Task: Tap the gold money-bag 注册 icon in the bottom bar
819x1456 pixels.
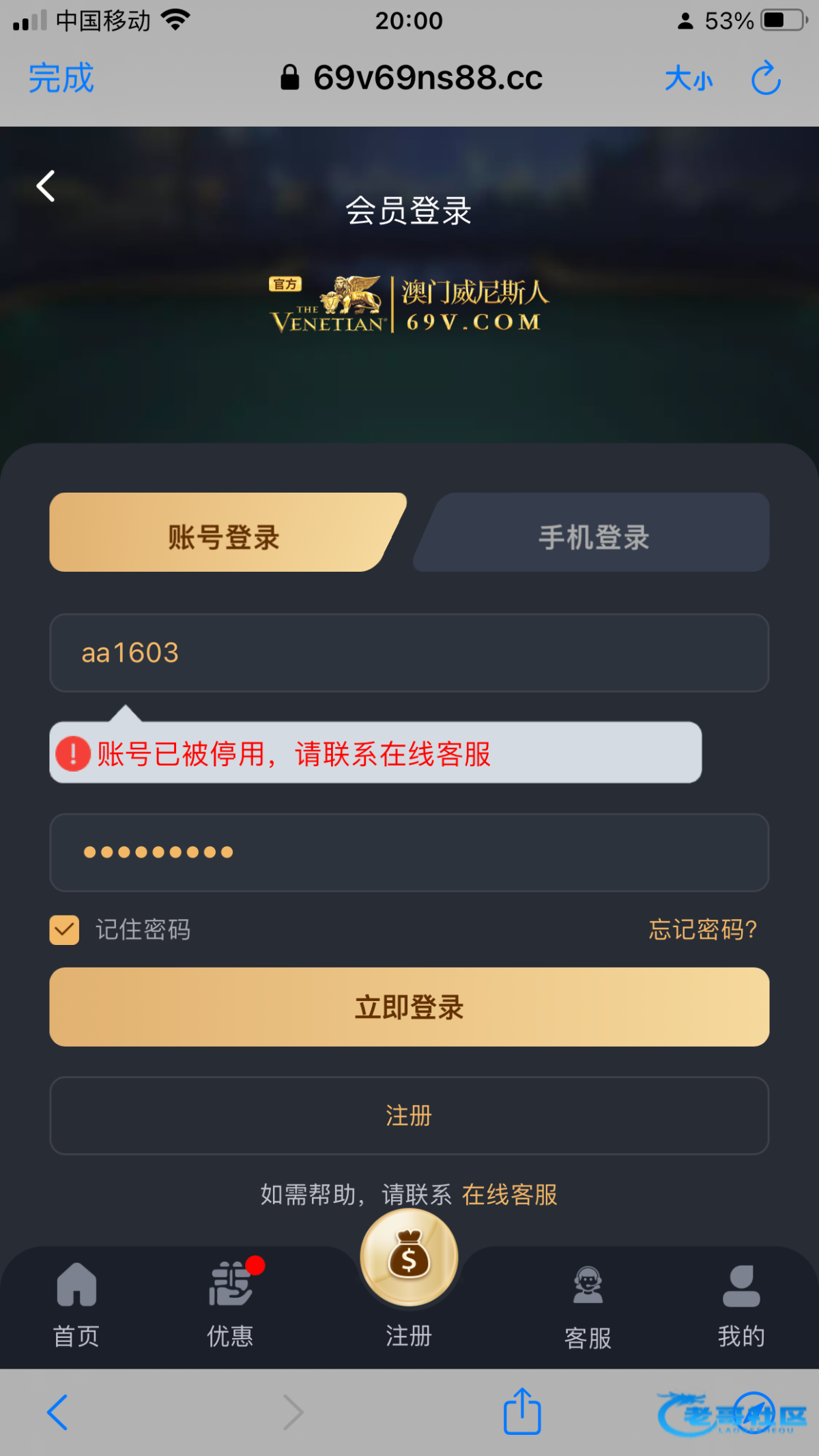Action: pyautogui.click(x=409, y=1259)
